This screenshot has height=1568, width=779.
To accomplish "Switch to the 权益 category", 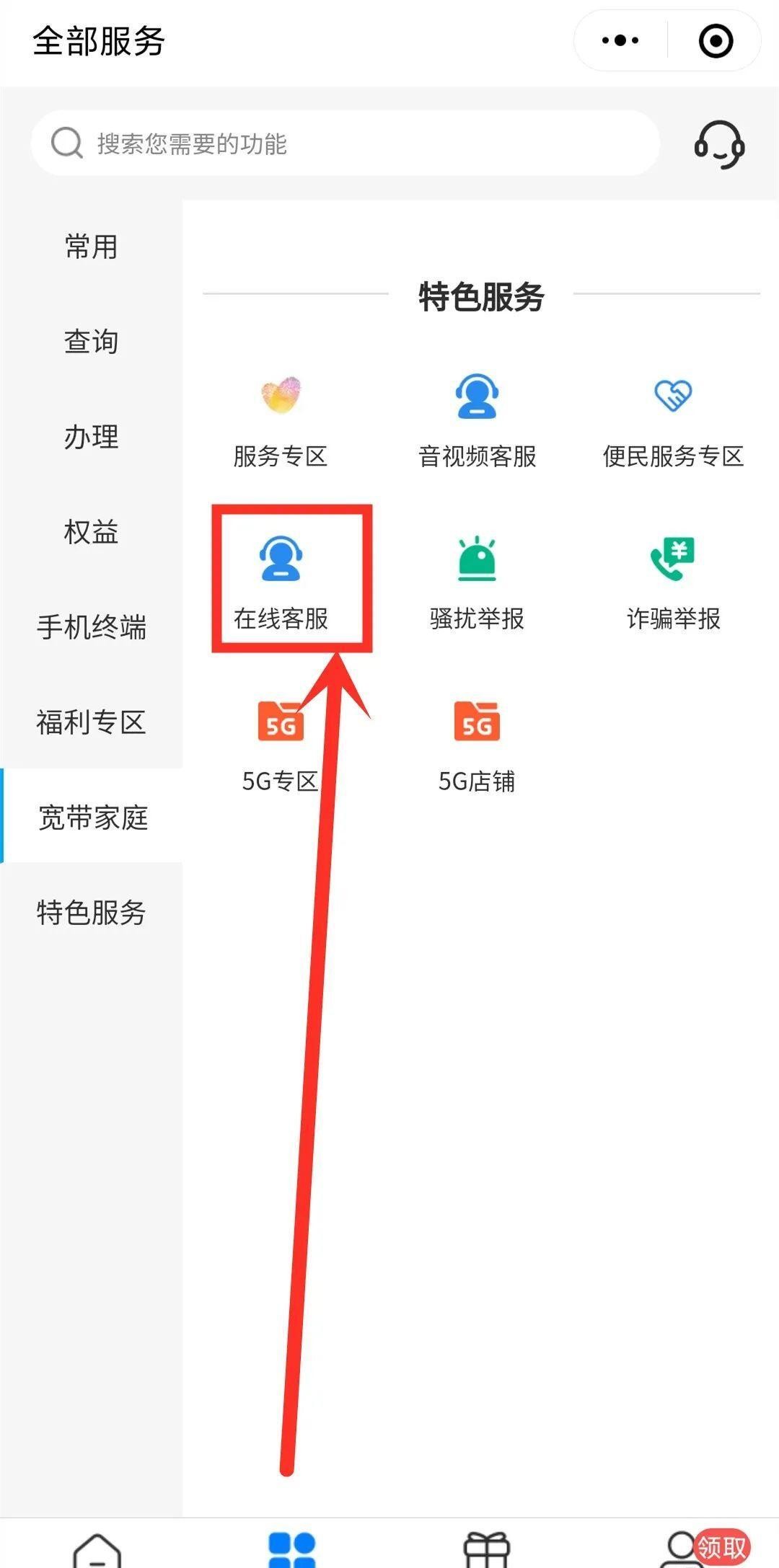I will 91,532.
